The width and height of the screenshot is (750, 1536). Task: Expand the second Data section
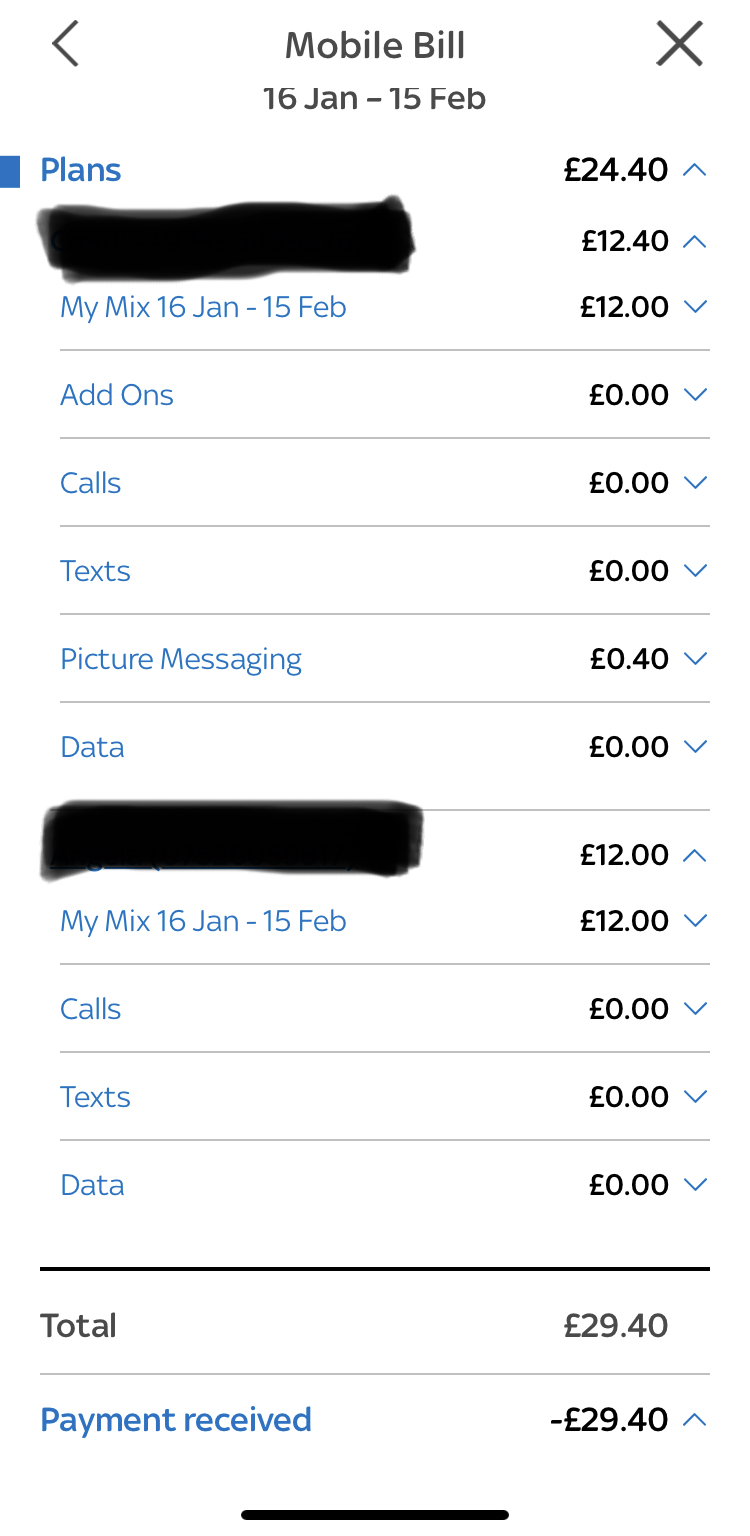(695, 1184)
